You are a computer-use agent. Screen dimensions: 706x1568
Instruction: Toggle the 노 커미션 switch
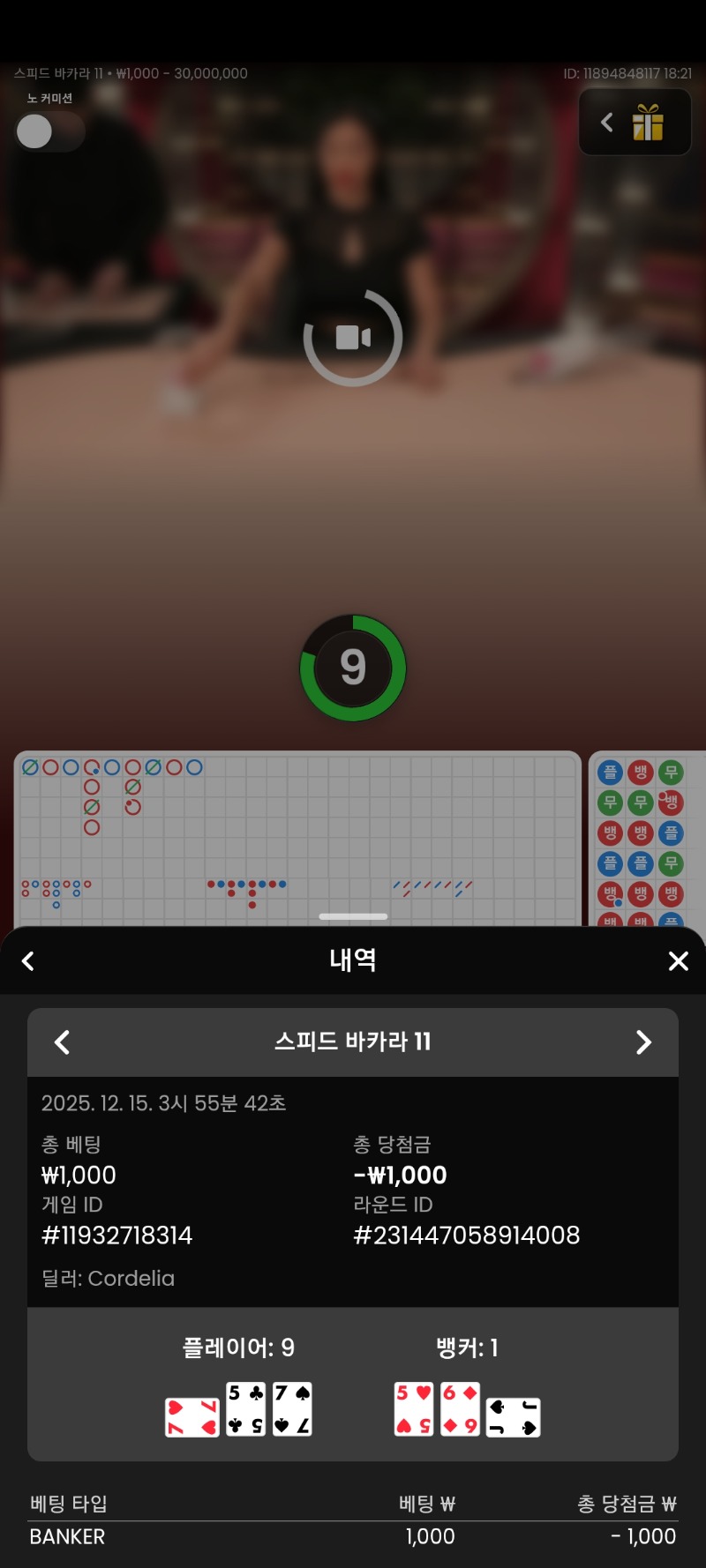click(49, 132)
